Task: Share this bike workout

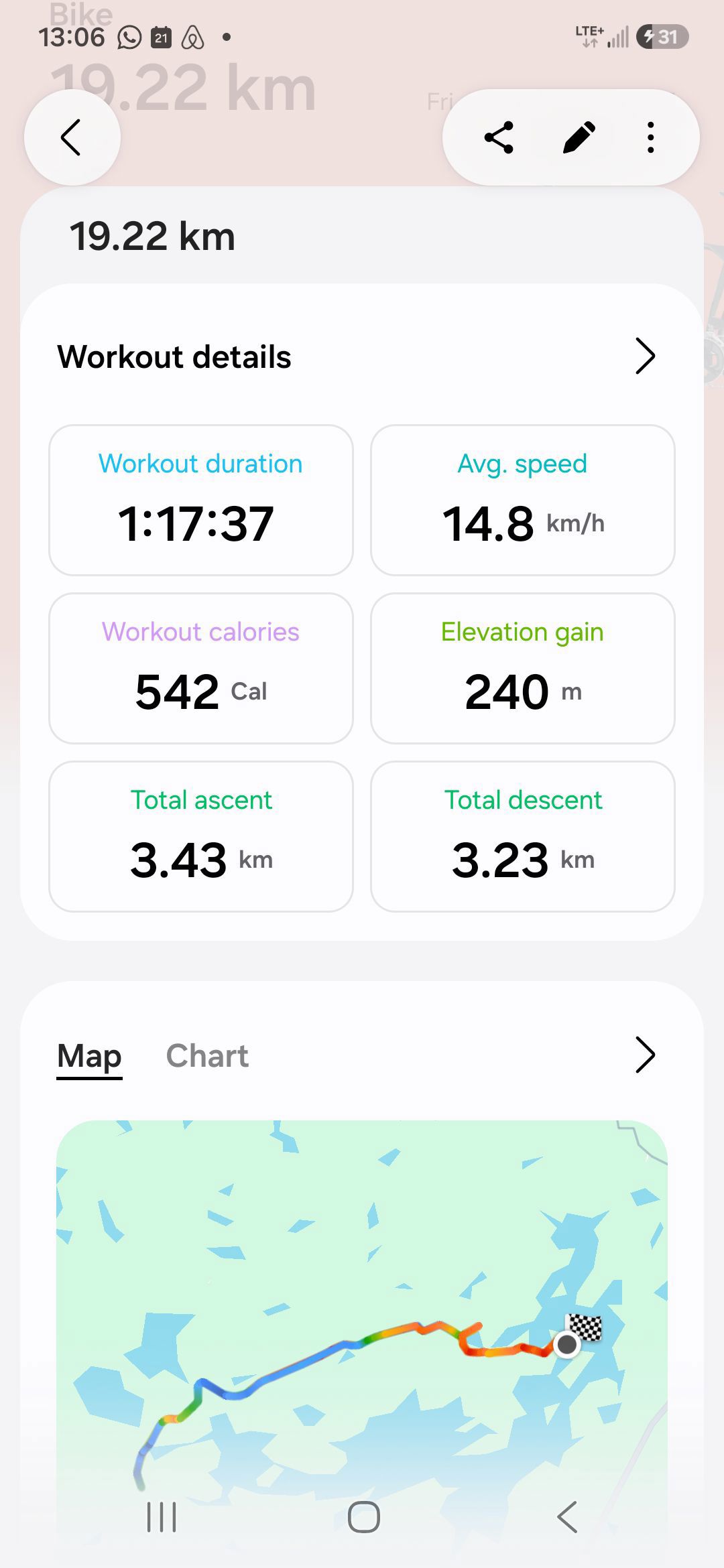Action: click(499, 137)
